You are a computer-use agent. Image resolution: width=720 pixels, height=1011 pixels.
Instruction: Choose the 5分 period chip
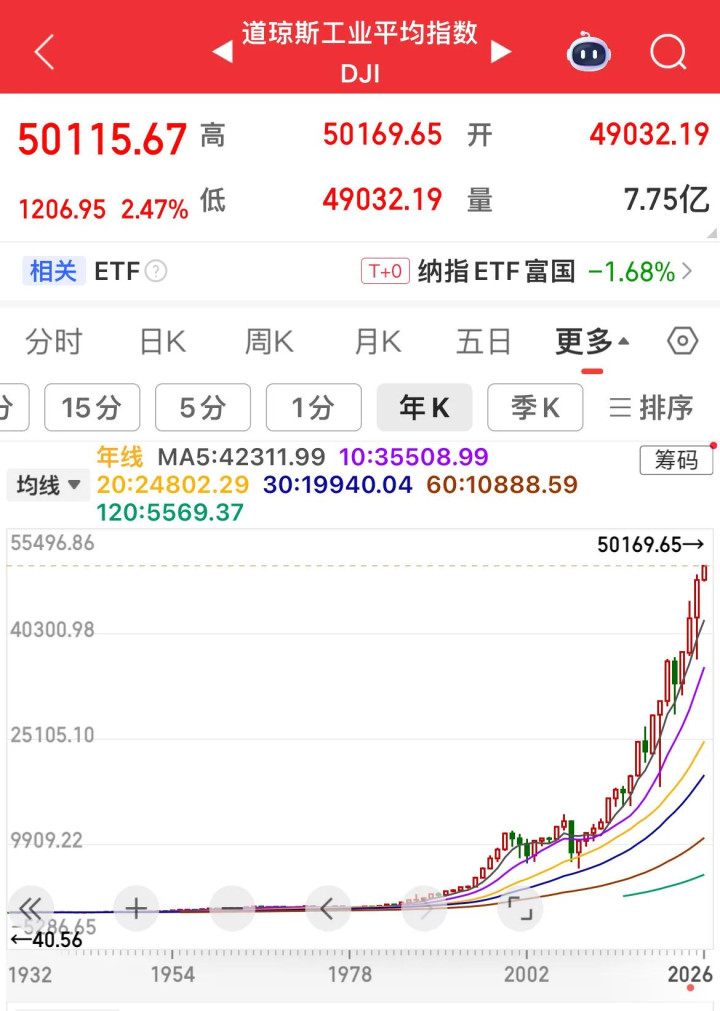203,407
